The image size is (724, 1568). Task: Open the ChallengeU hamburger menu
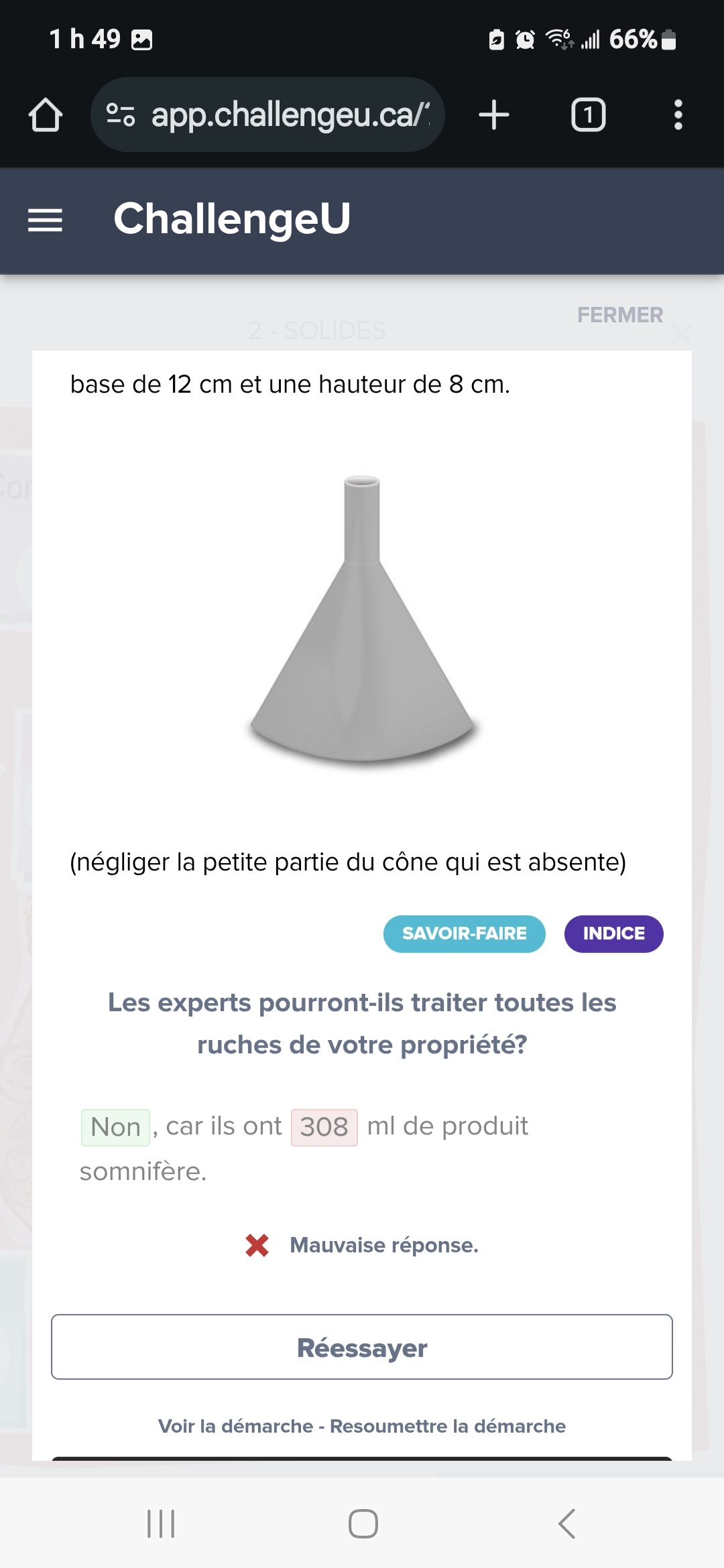(44, 221)
